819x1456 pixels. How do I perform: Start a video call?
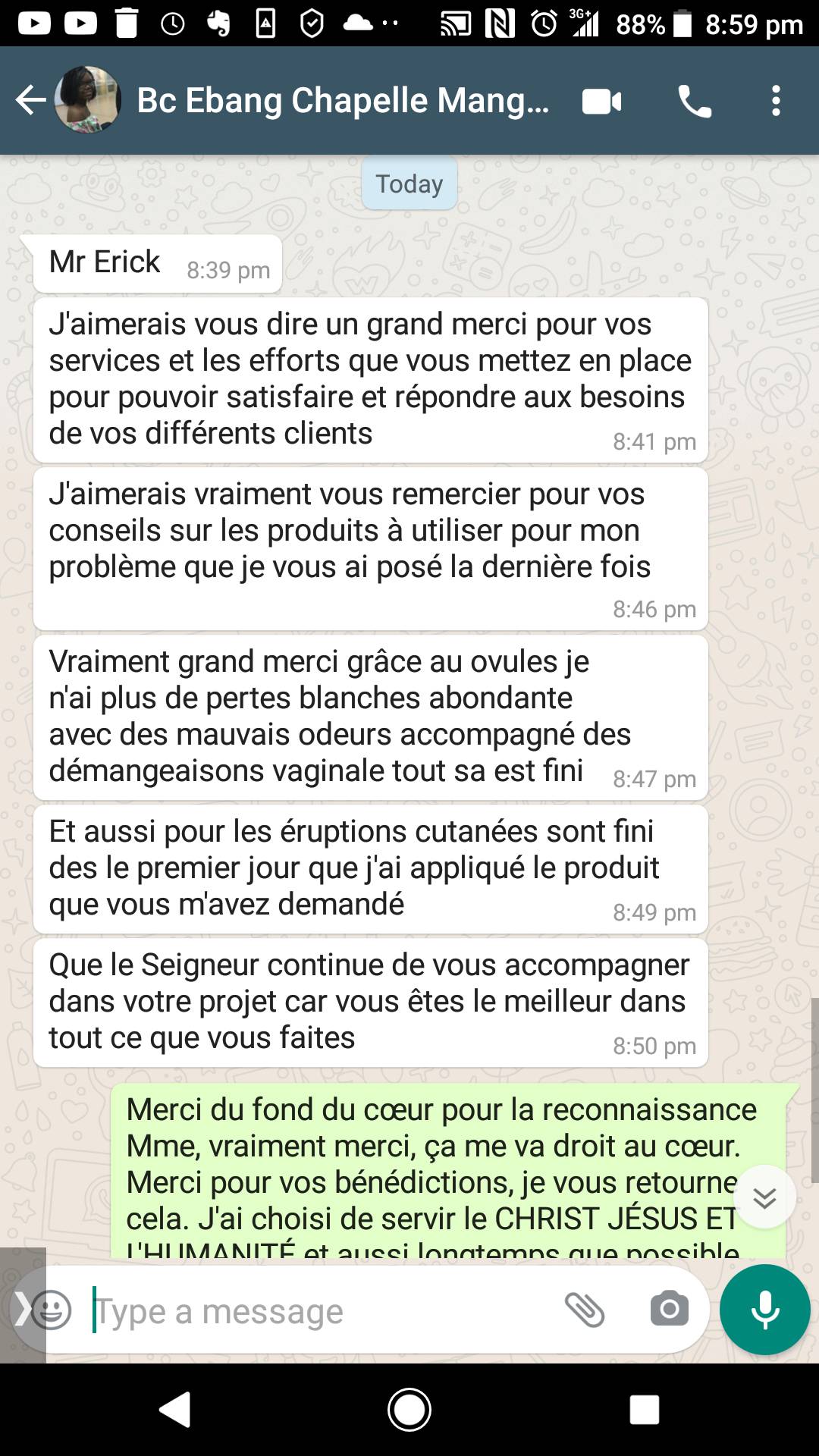(602, 101)
